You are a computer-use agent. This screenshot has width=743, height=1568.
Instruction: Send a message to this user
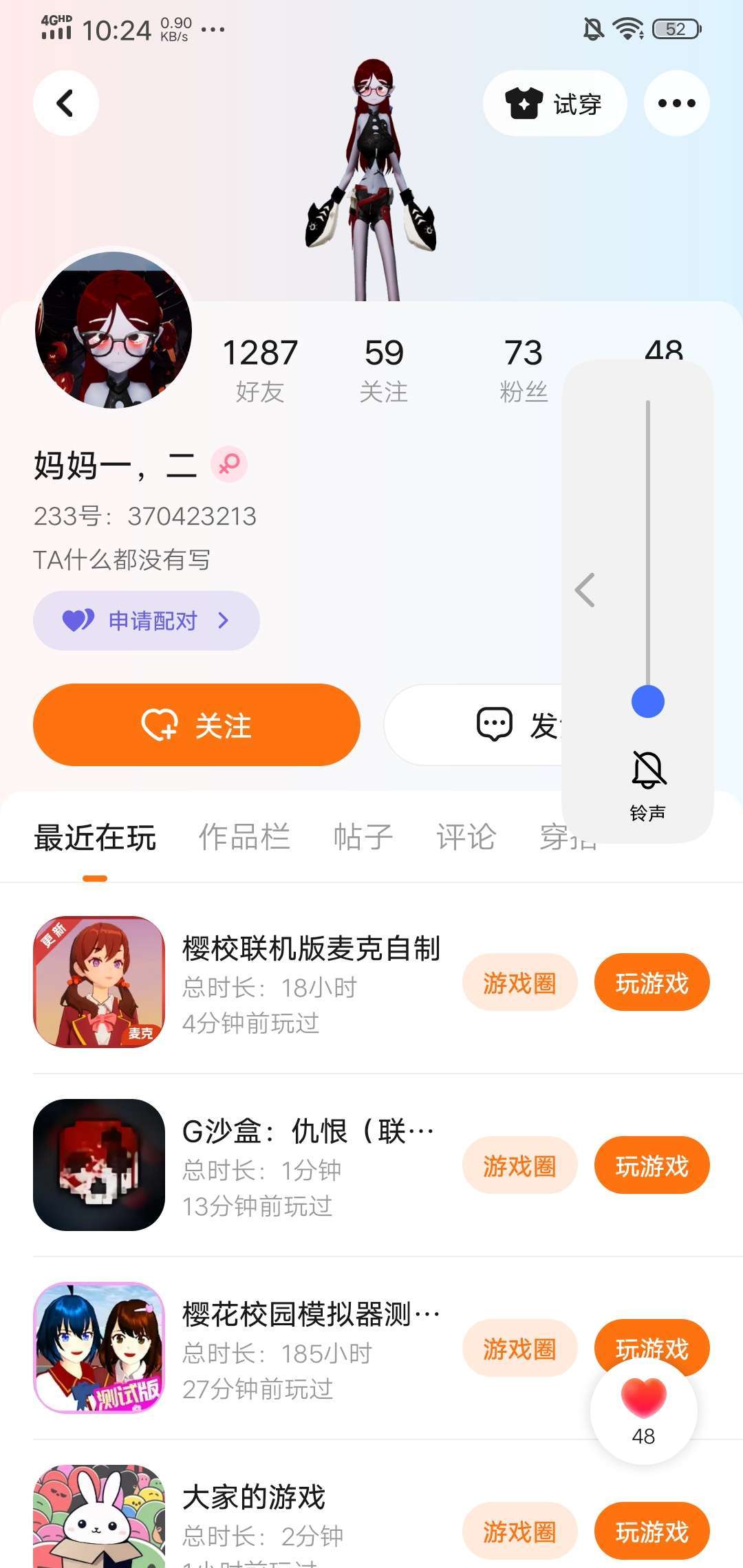pyautogui.click(x=475, y=725)
